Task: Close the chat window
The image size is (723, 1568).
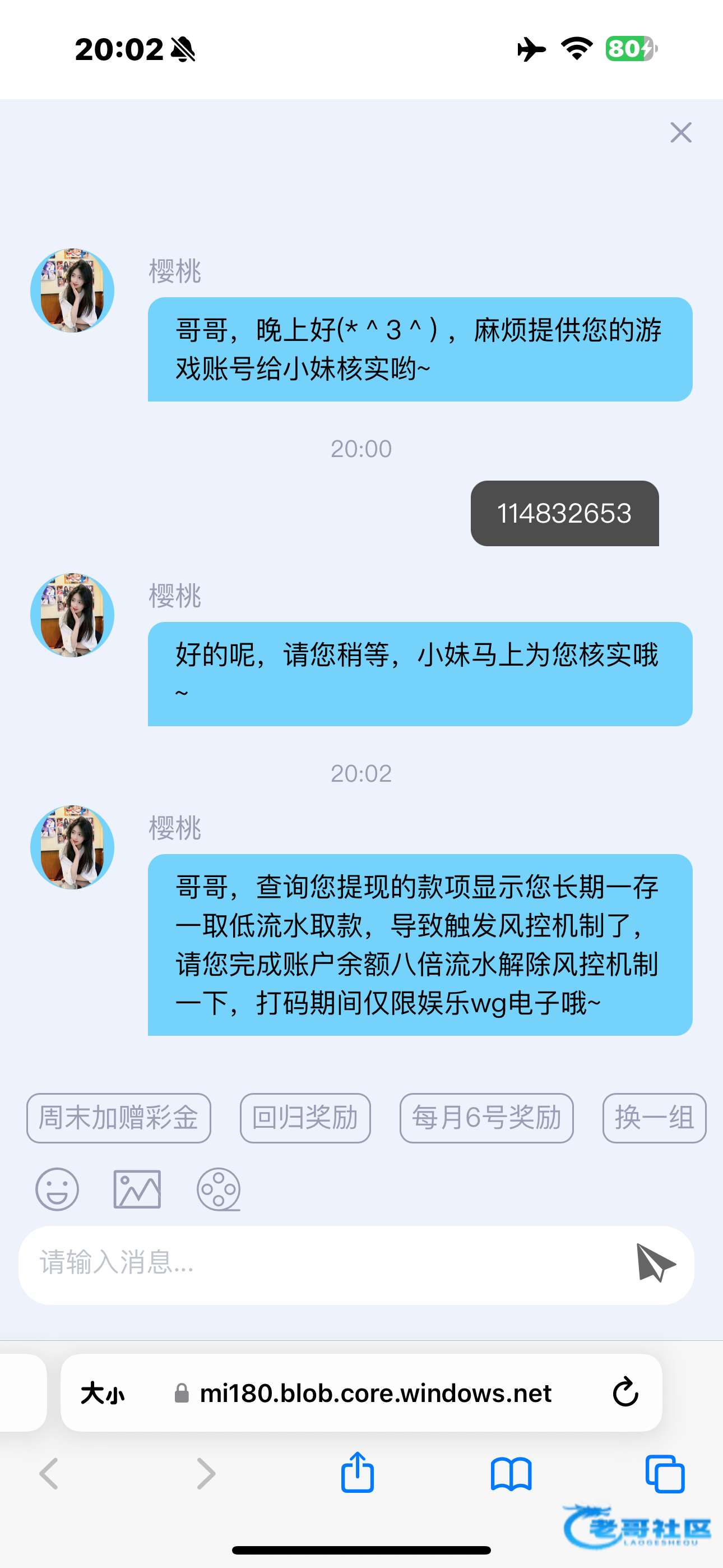Action: click(x=680, y=132)
